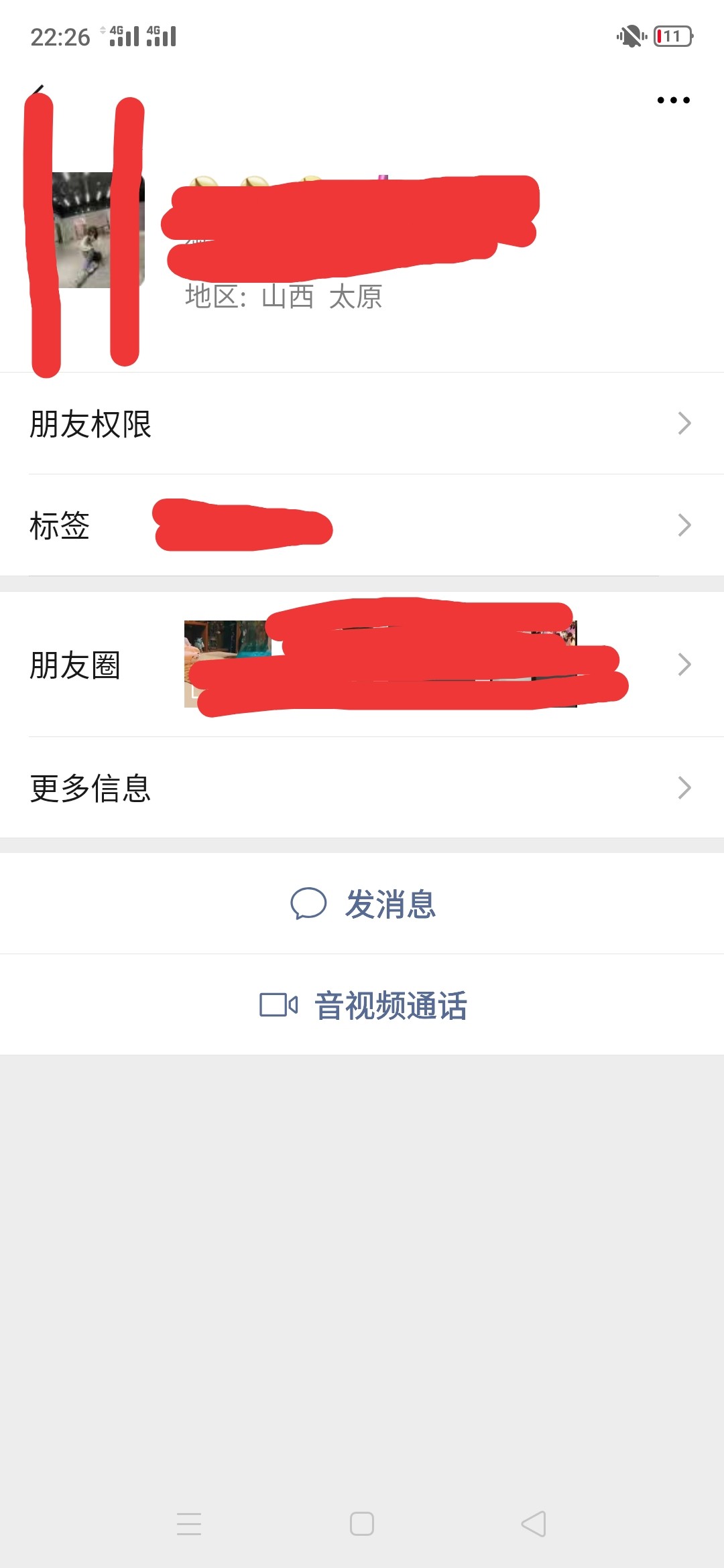Open 更多信息
This screenshot has height=1568, width=724.
[362, 788]
